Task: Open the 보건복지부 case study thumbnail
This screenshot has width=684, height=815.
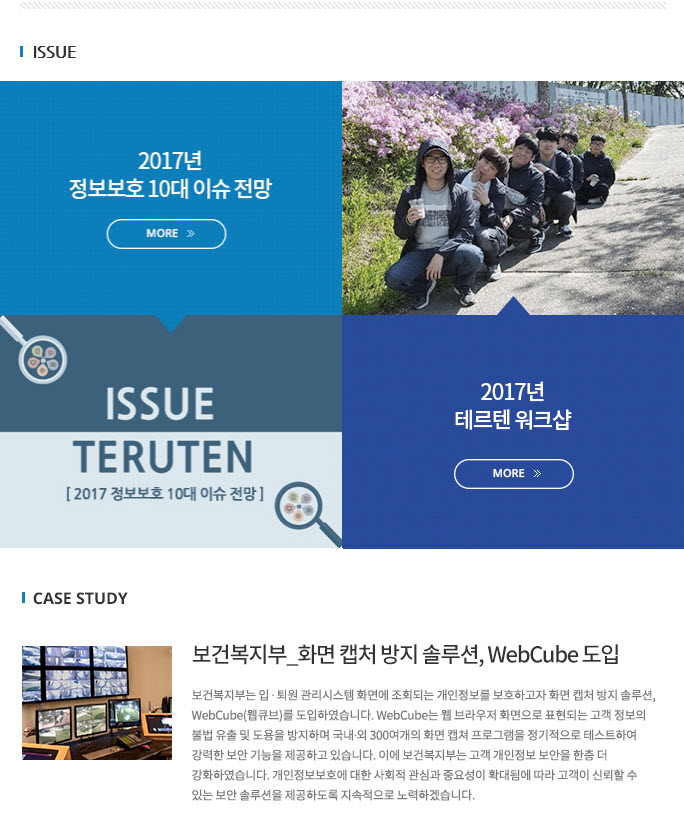Action: (x=97, y=703)
